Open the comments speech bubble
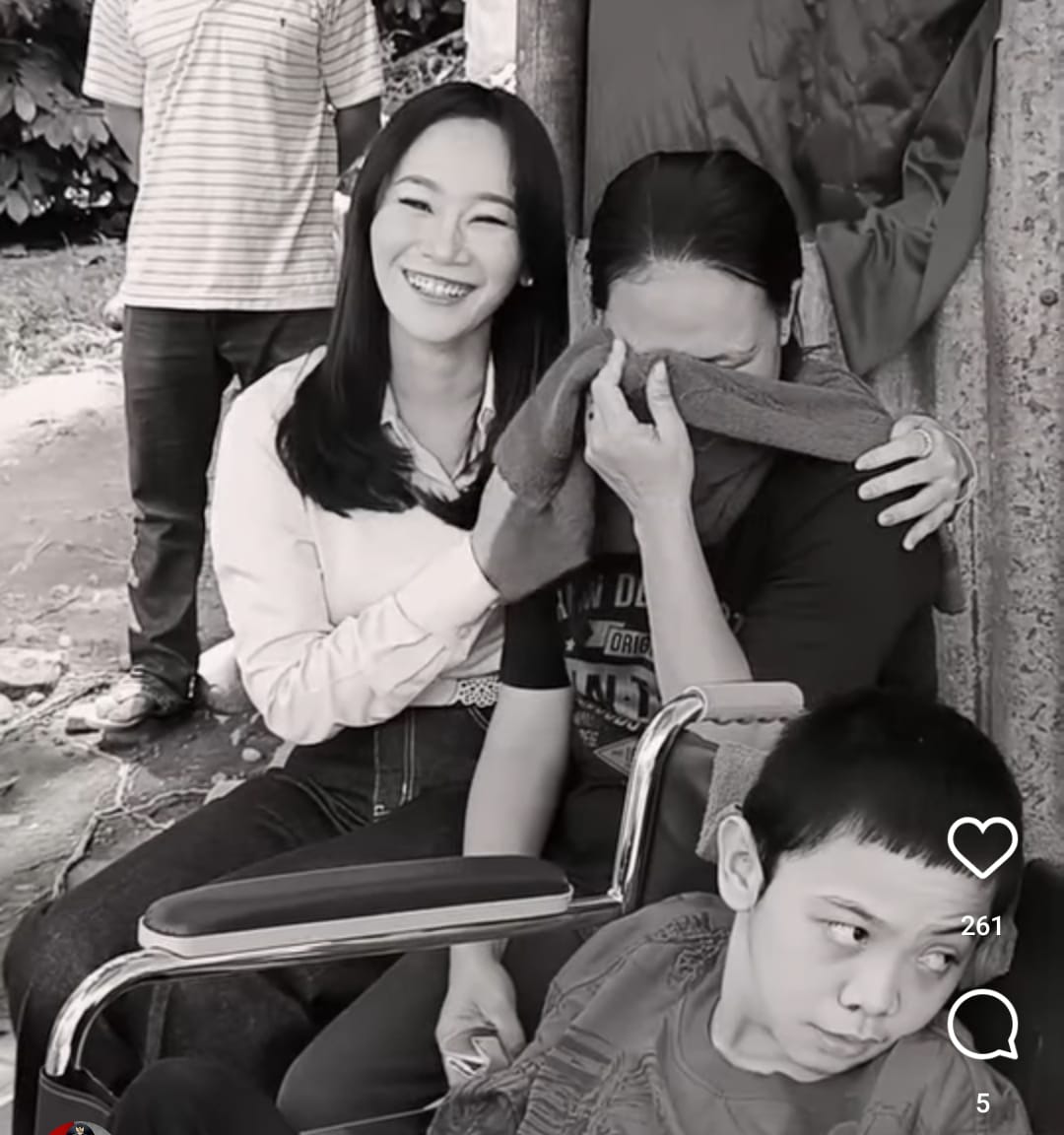This screenshot has width=1064, height=1135. click(x=983, y=1025)
